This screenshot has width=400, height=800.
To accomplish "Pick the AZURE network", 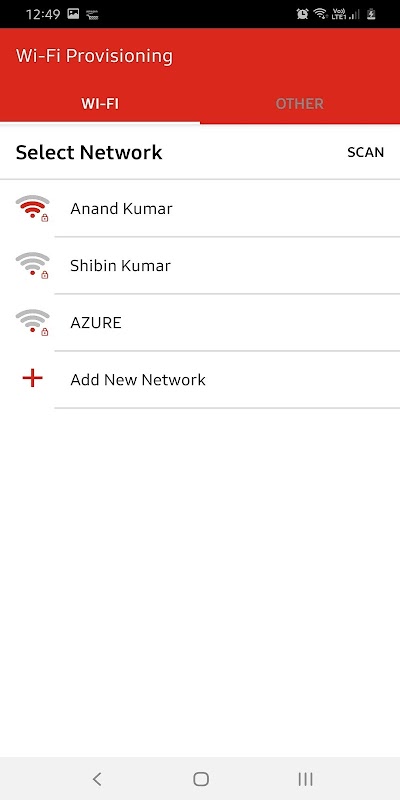I will [x=200, y=322].
